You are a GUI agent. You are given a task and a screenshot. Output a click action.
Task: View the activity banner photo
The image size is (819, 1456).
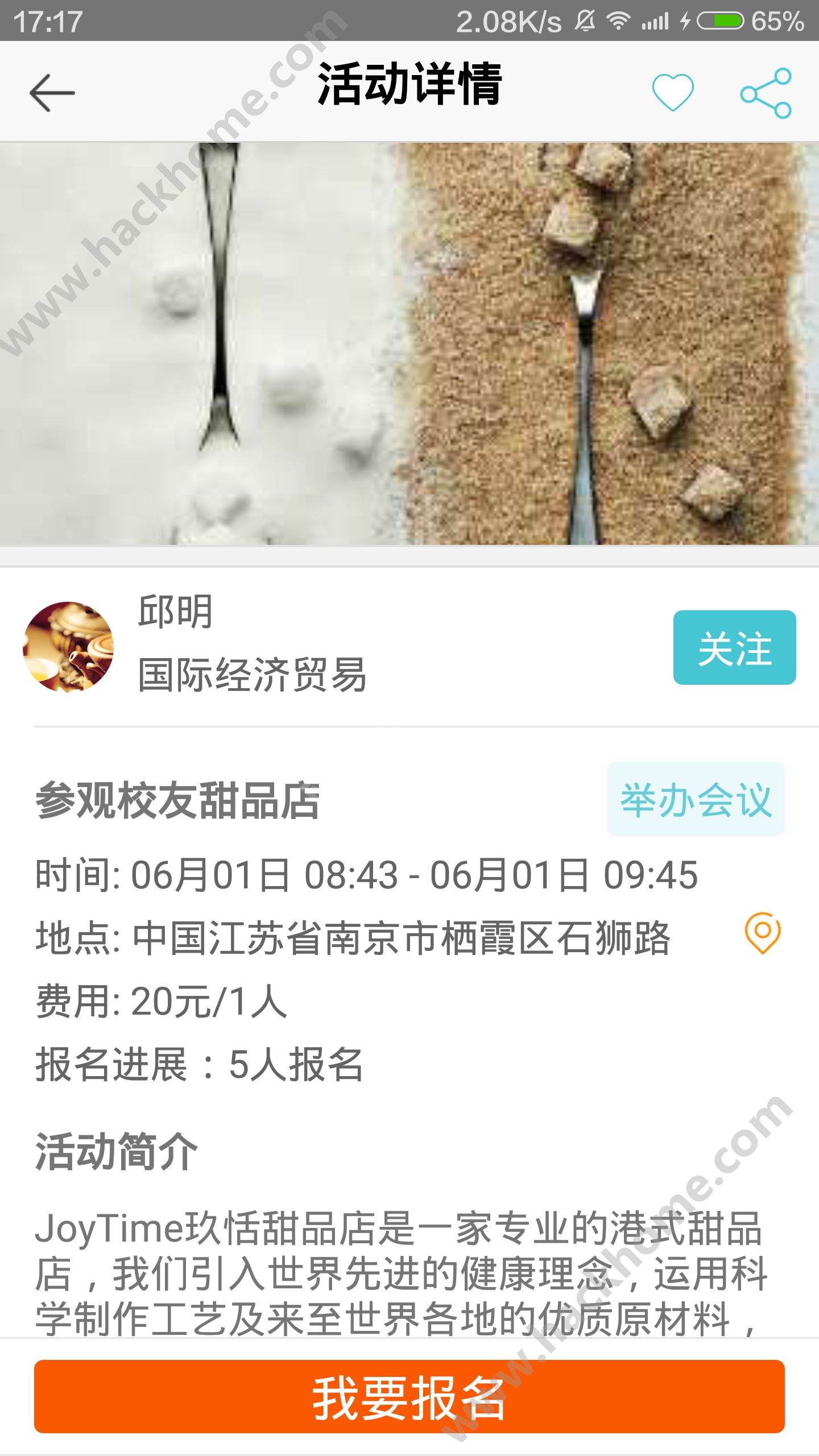pyautogui.click(x=409, y=344)
